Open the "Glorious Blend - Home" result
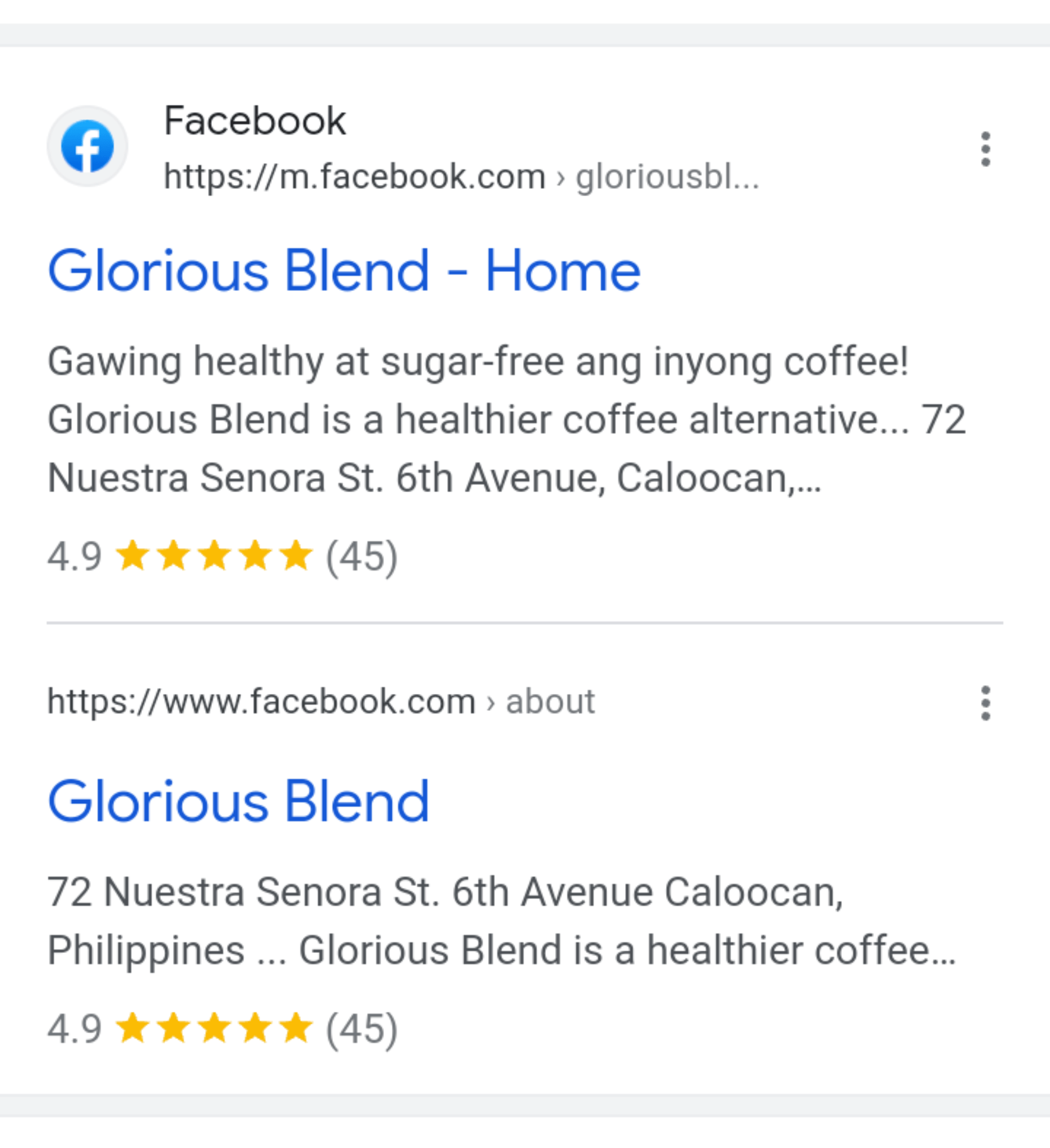 (x=344, y=271)
